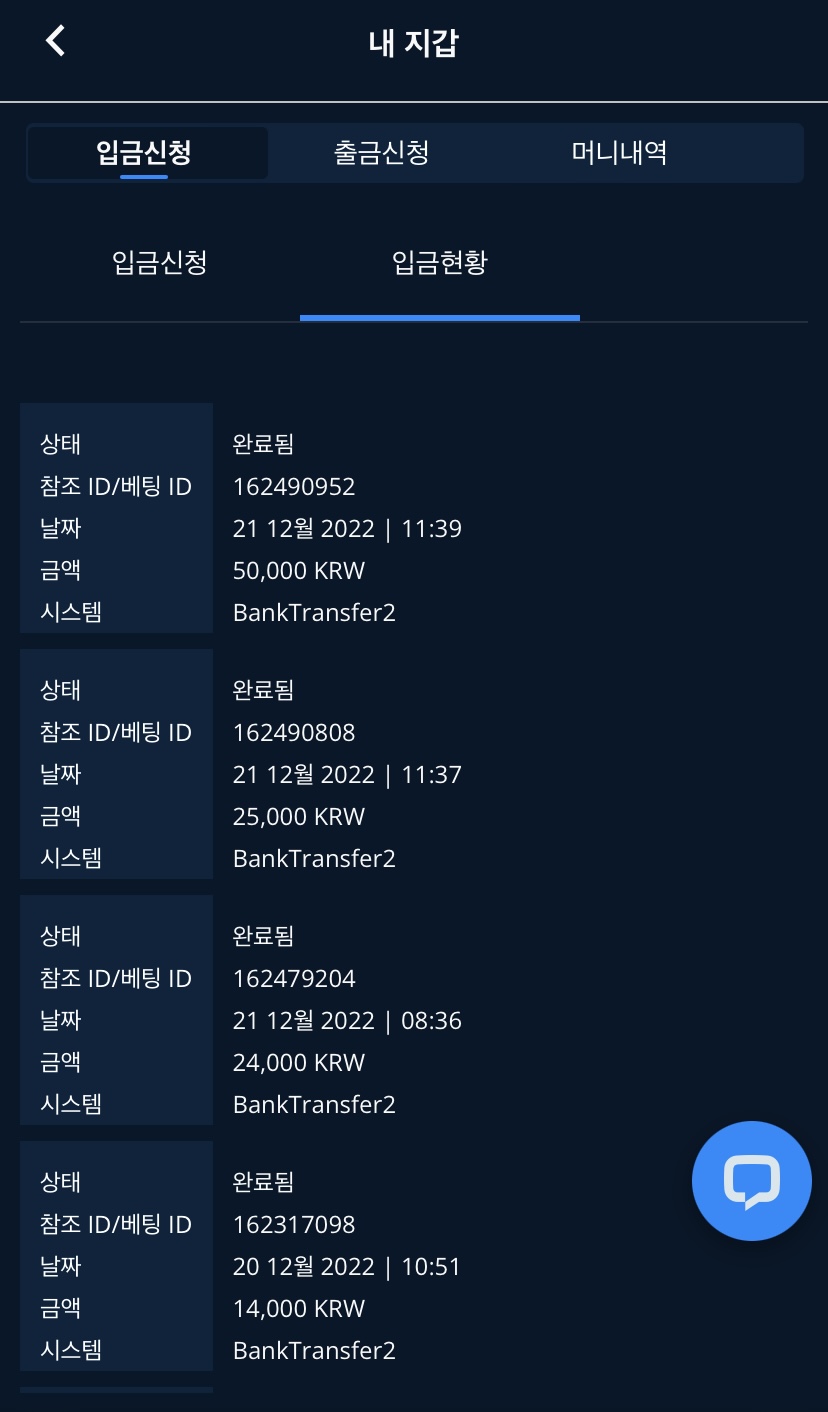Image resolution: width=828 pixels, height=1412 pixels.
Task: Go back from the 내 지갑 screen
Action: point(56,41)
